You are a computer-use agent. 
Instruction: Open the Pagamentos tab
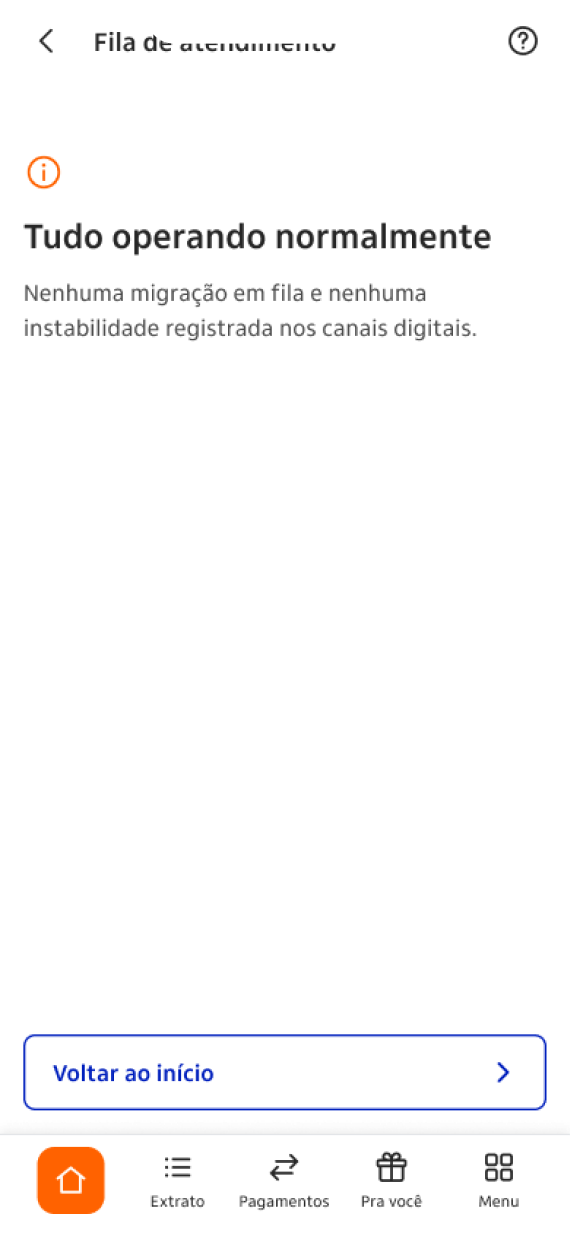(284, 1181)
